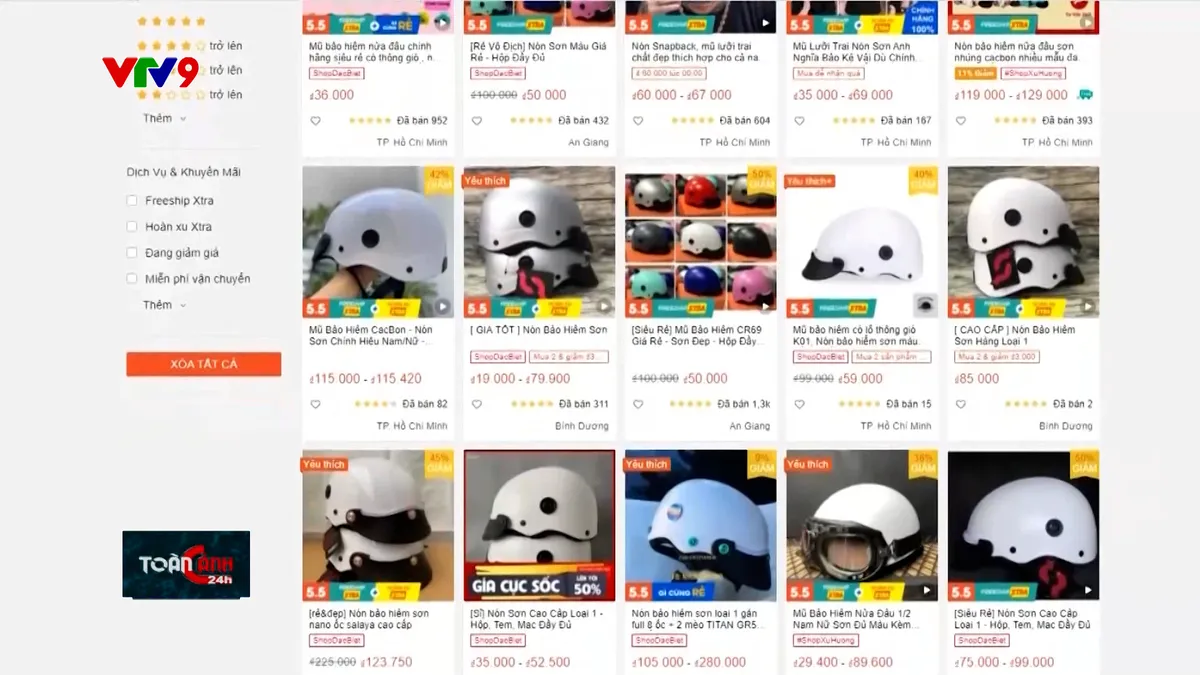The width and height of the screenshot is (1200, 675).
Task: Enable the Hoàn xu Xtra checkbox
Action: [x=132, y=227]
